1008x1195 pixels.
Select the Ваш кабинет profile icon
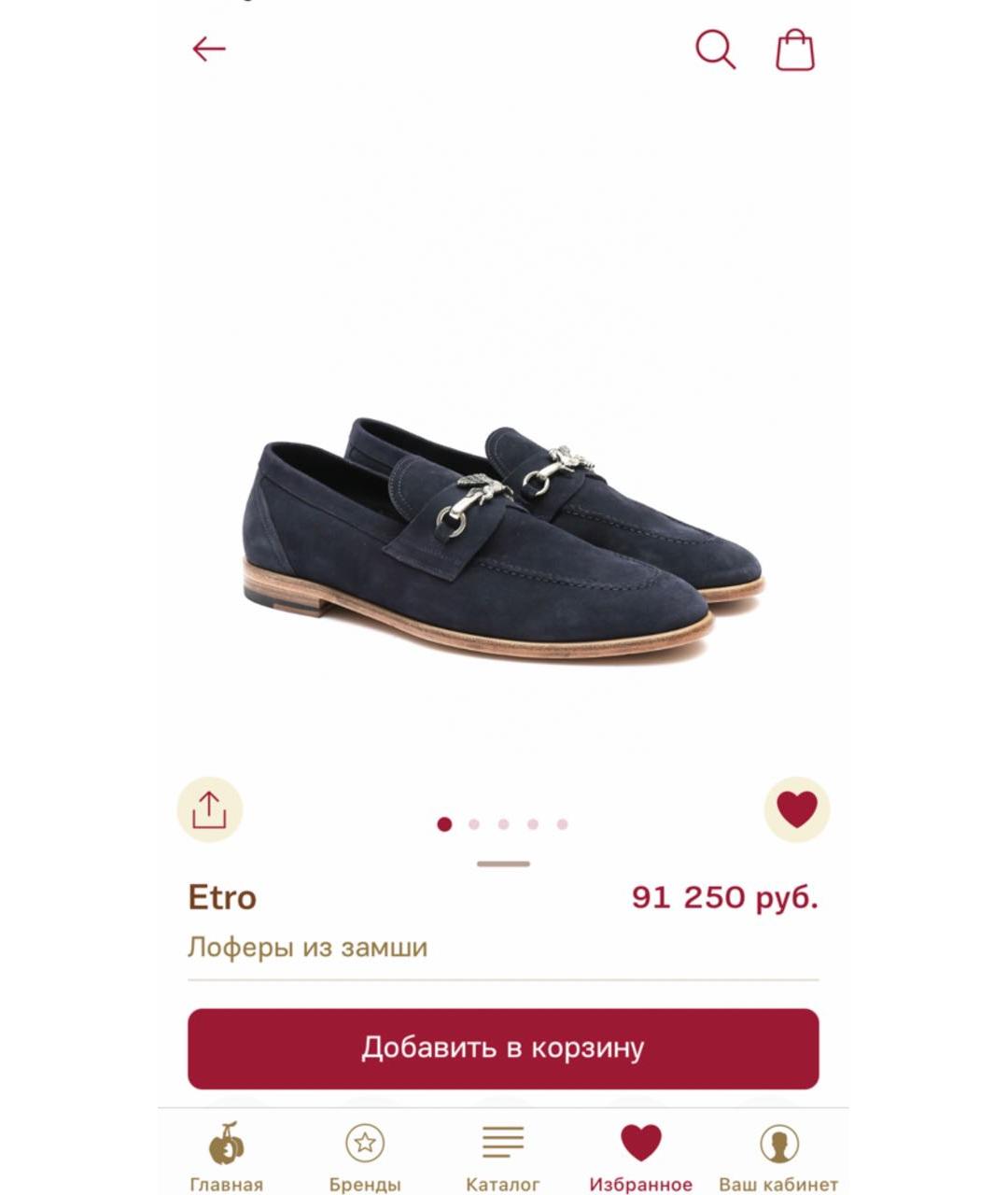click(778, 1145)
